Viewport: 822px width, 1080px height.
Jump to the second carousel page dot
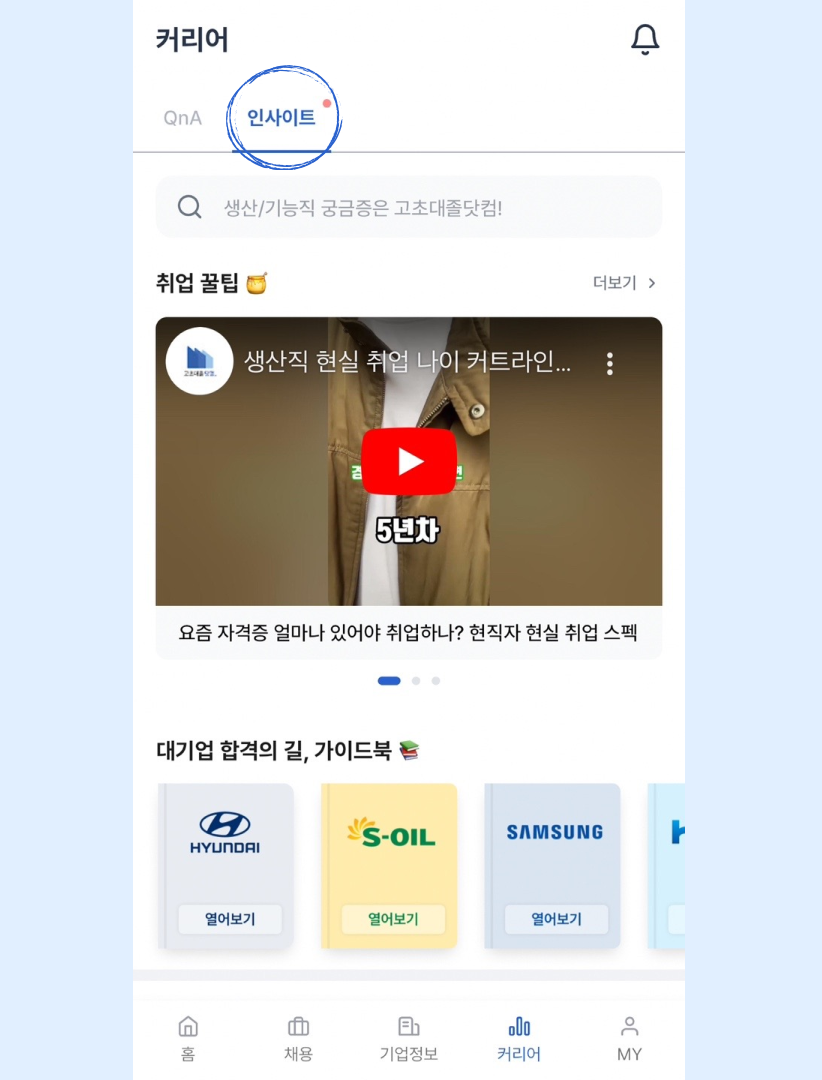tap(416, 681)
